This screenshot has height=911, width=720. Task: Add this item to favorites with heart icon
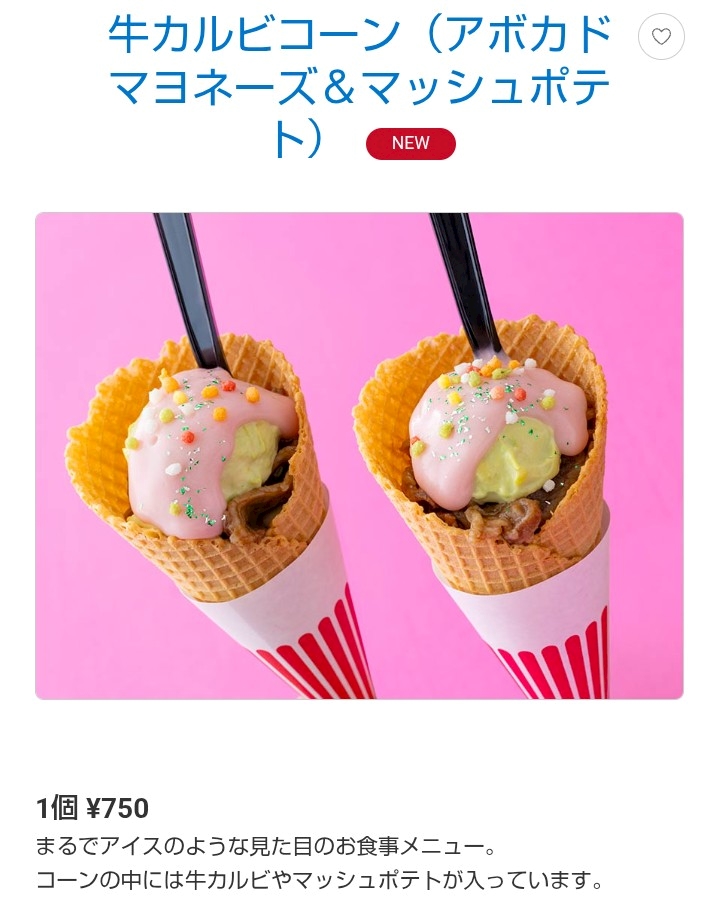click(x=661, y=36)
